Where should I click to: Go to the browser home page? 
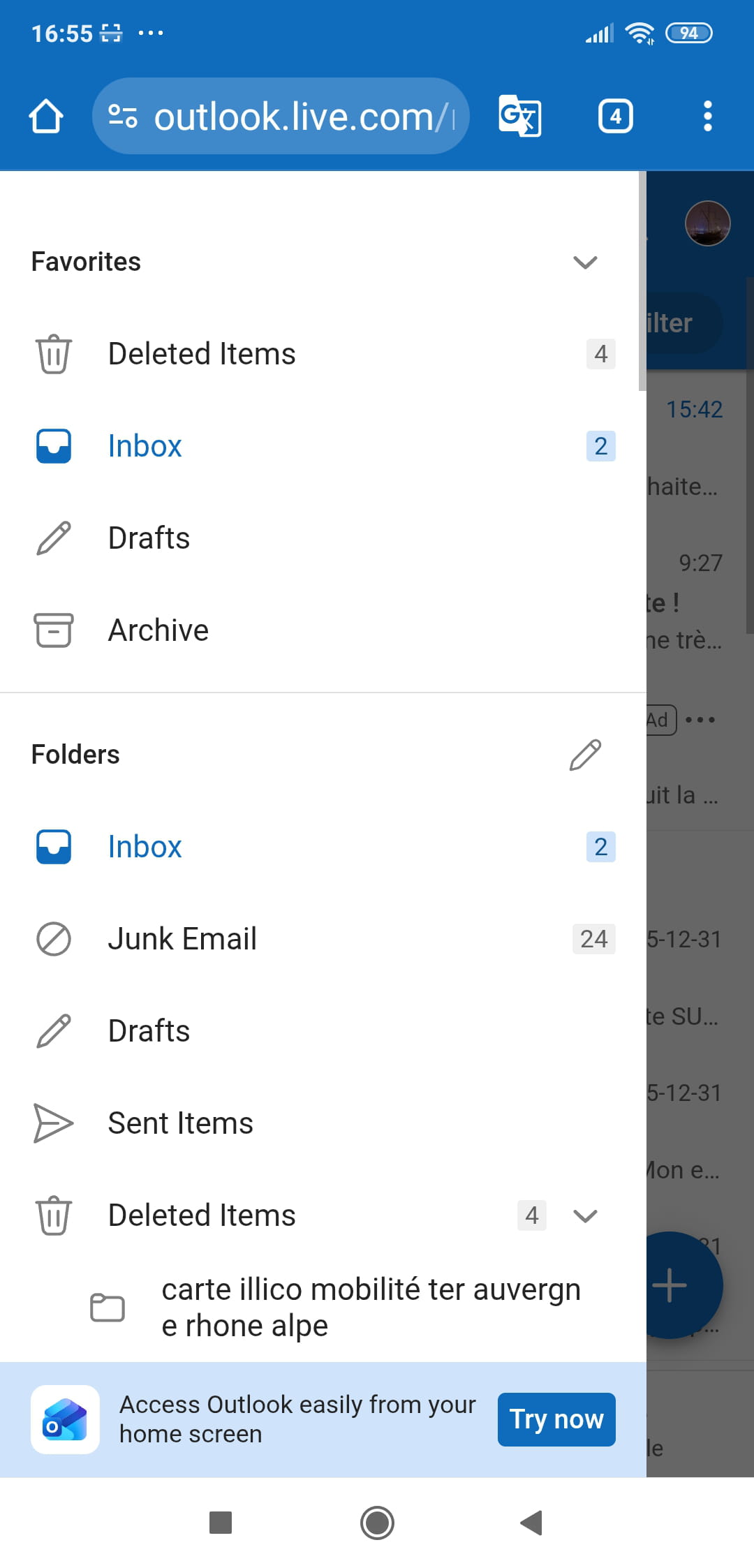coord(46,116)
